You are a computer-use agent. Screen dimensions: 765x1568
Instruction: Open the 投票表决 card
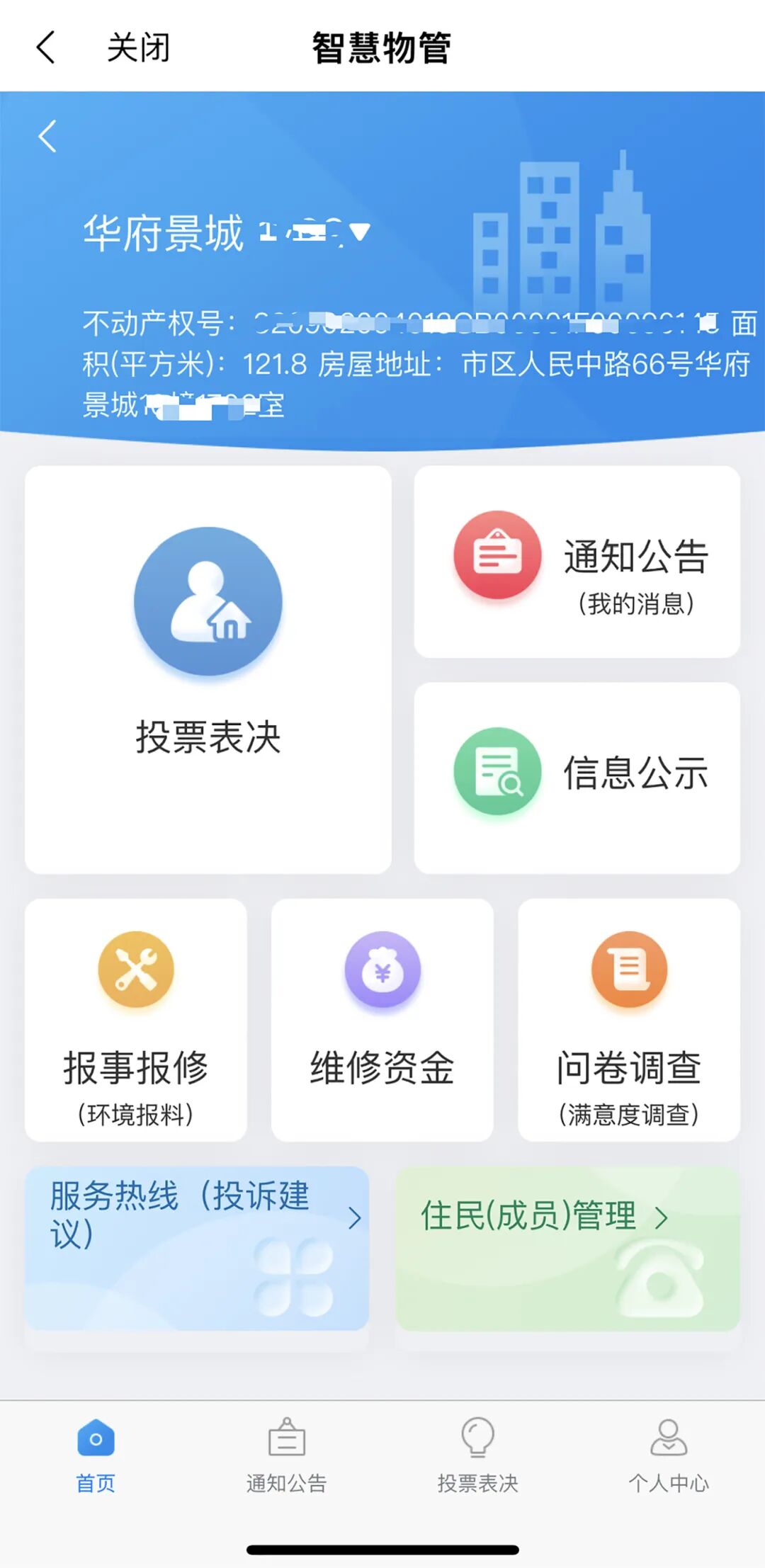tap(208, 669)
